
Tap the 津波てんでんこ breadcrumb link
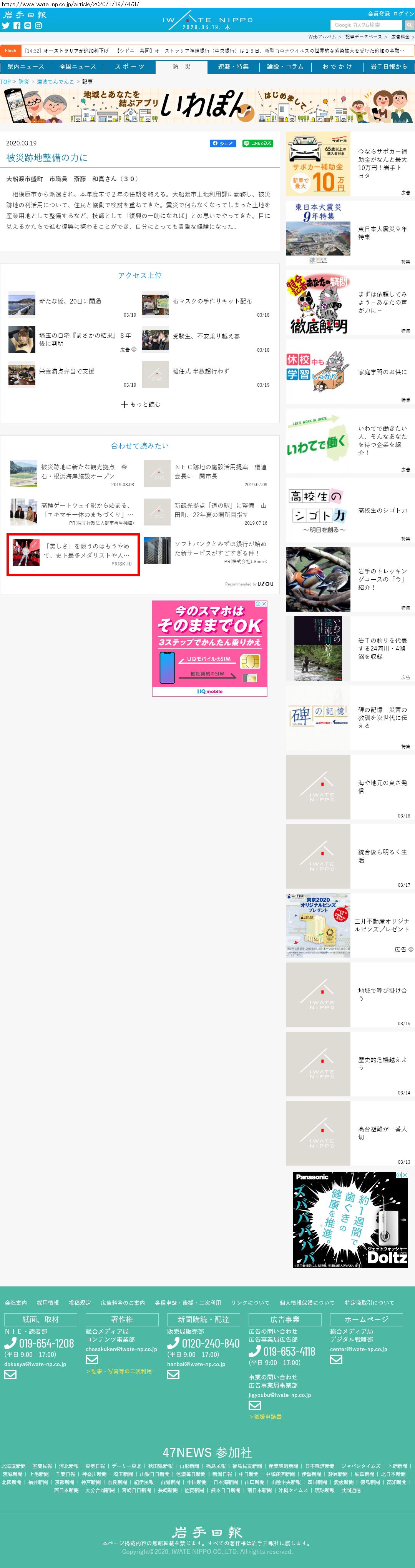click(x=55, y=82)
